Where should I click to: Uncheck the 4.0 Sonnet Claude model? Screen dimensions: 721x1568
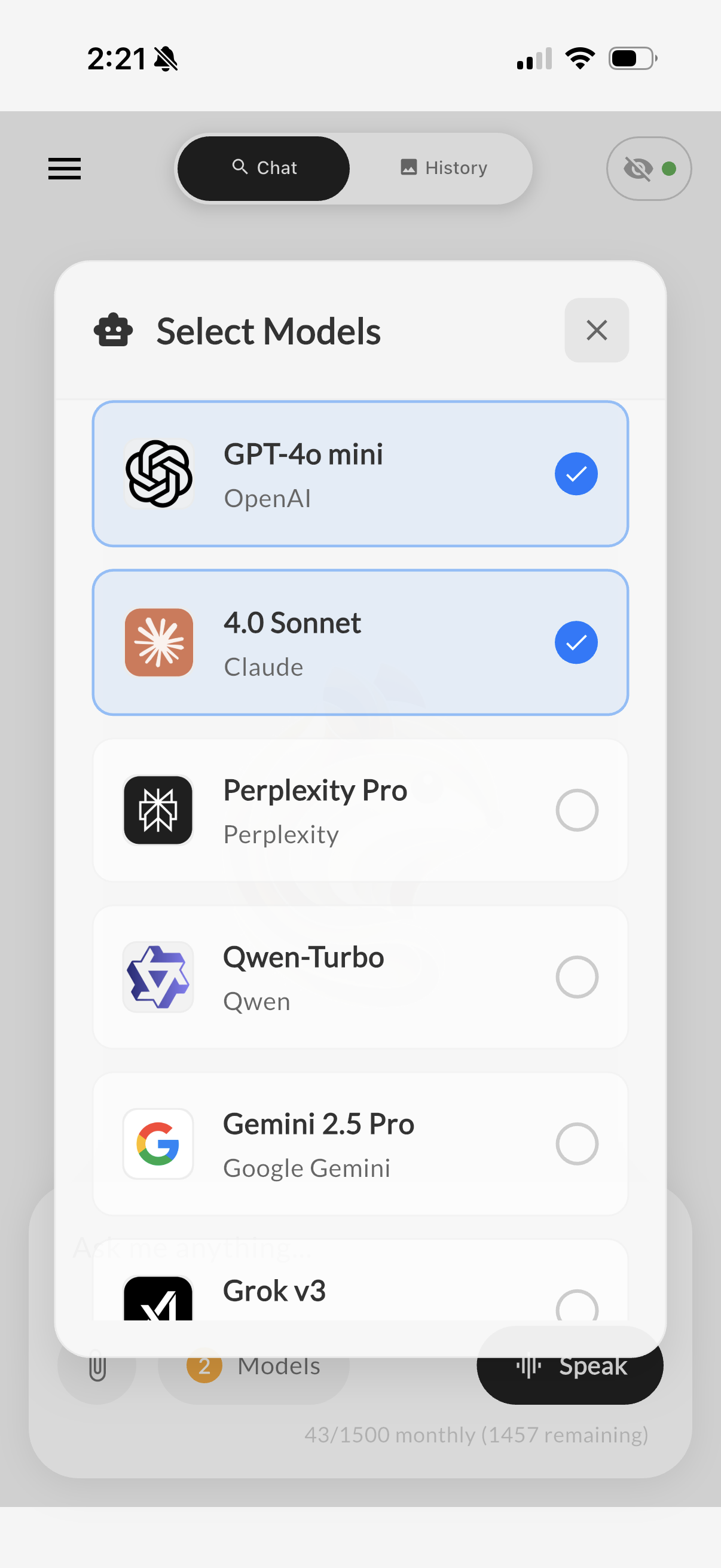tap(360, 642)
